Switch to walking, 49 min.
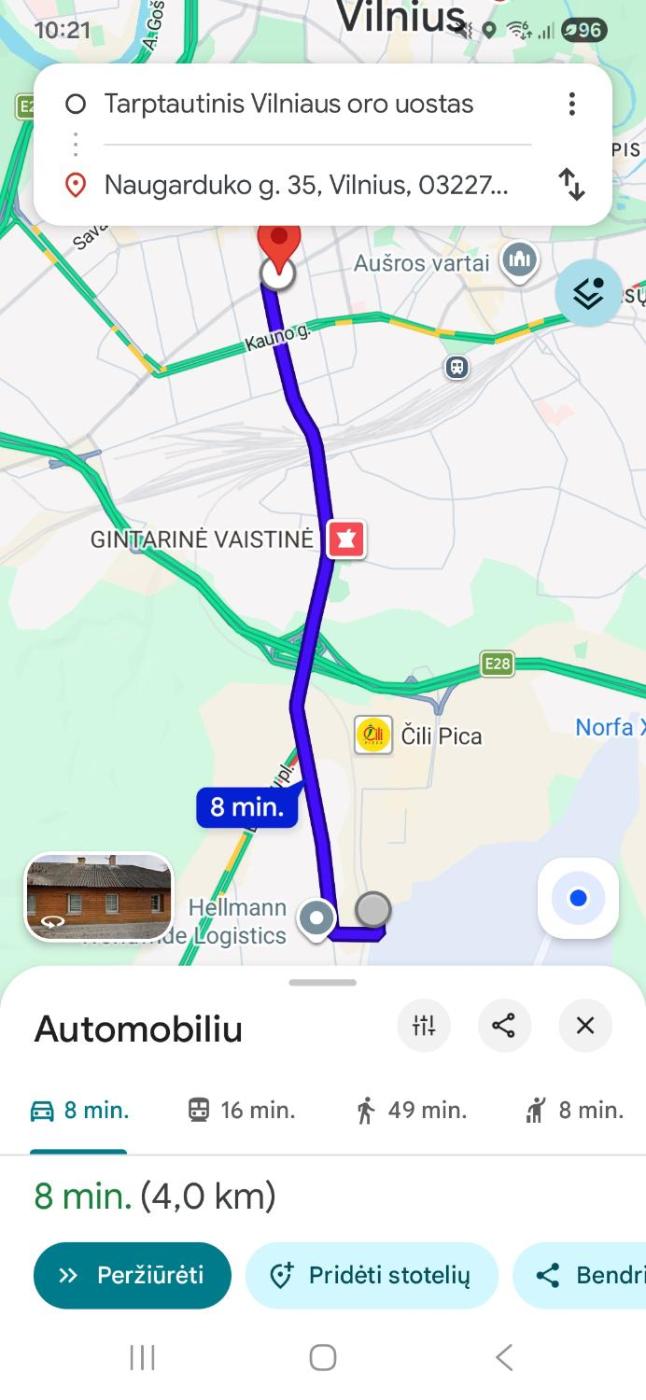This screenshot has width=646, height=1400. (411, 1110)
